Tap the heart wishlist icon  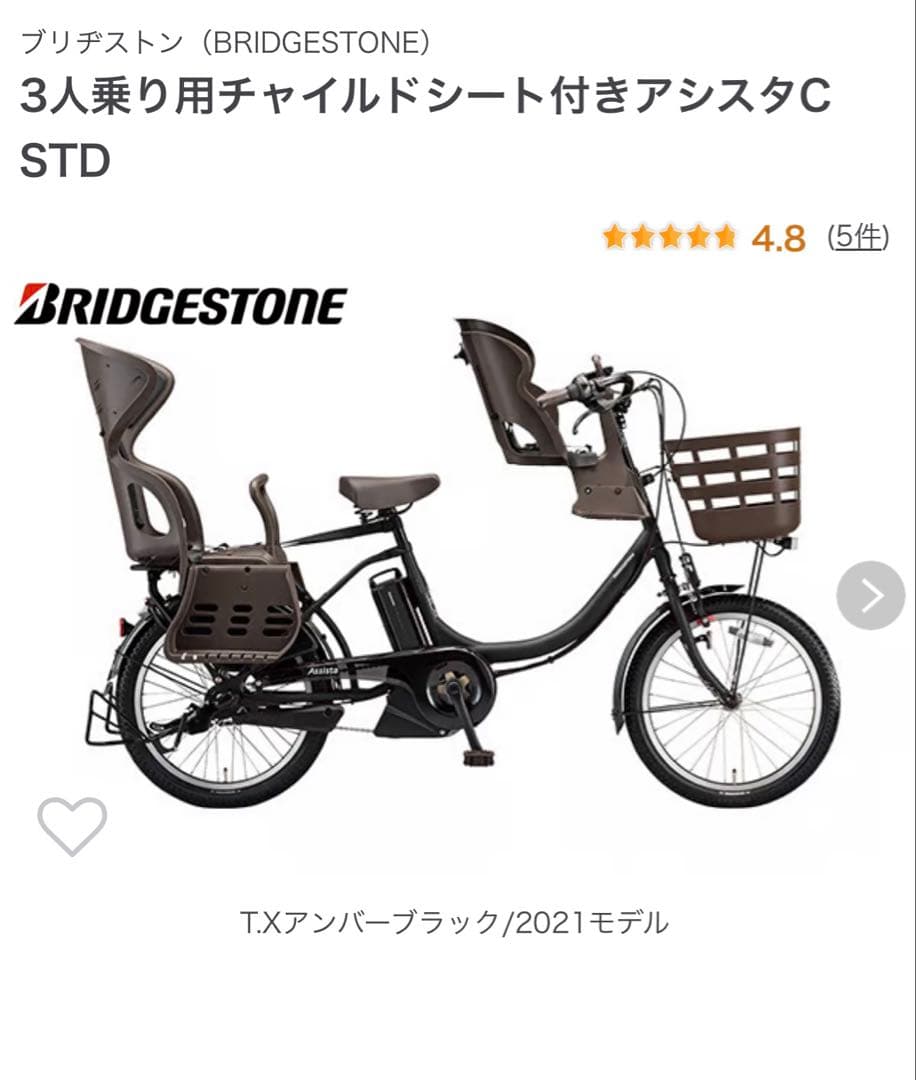pyautogui.click(x=70, y=827)
